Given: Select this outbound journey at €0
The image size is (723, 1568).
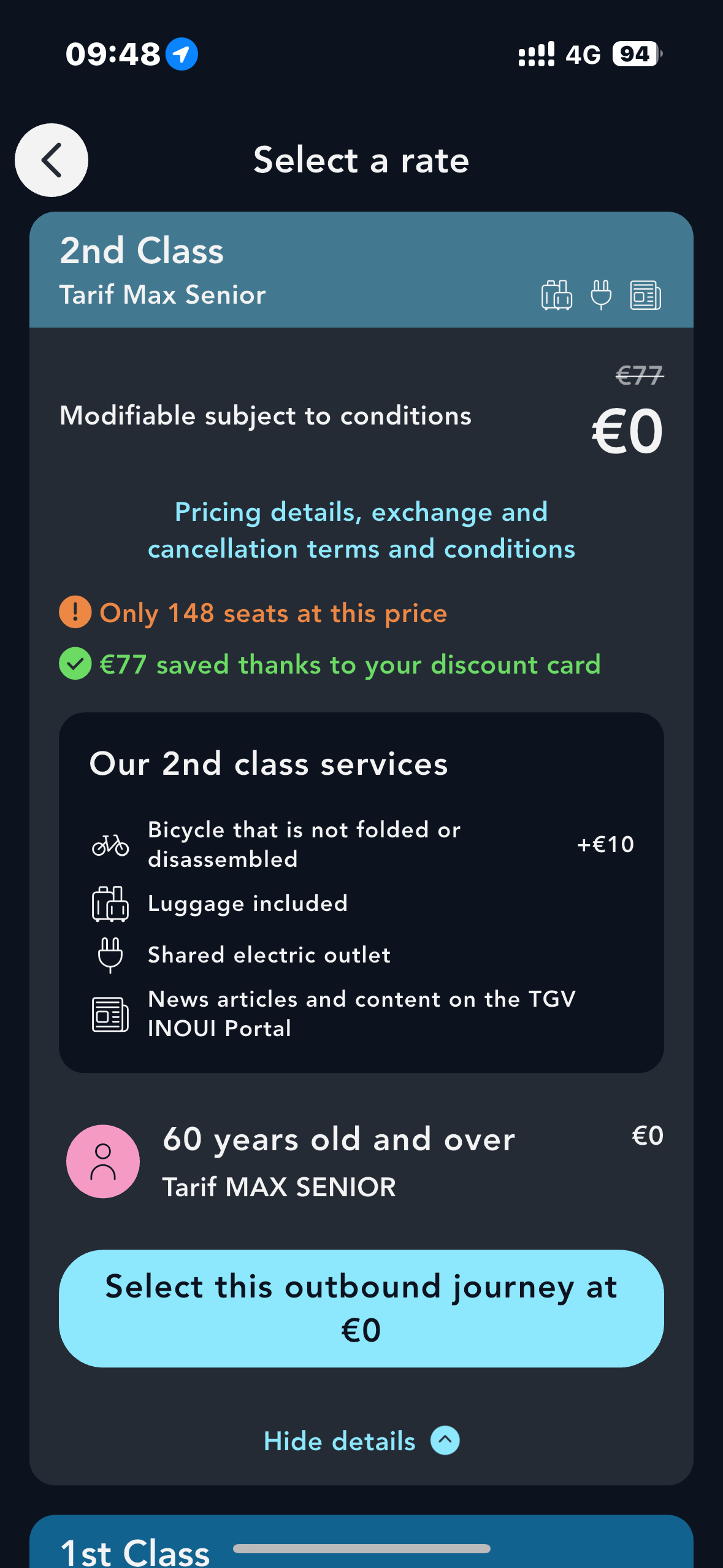Looking at the screenshot, I should coord(361,1308).
